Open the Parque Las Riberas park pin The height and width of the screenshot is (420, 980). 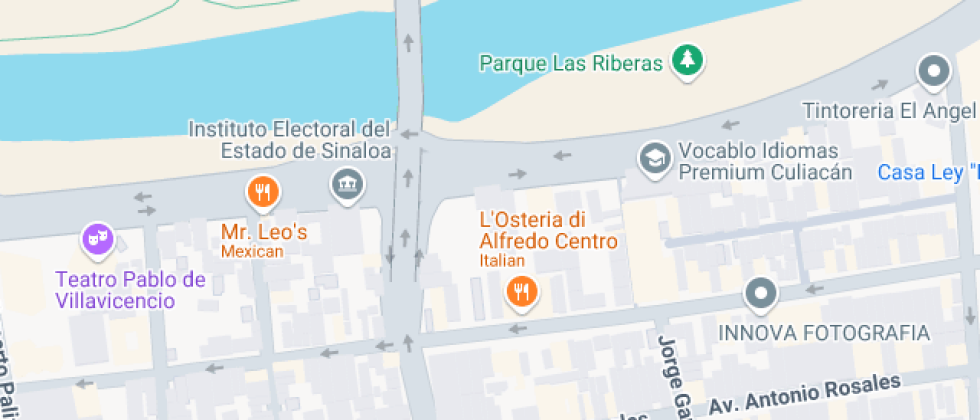point(688,62)
